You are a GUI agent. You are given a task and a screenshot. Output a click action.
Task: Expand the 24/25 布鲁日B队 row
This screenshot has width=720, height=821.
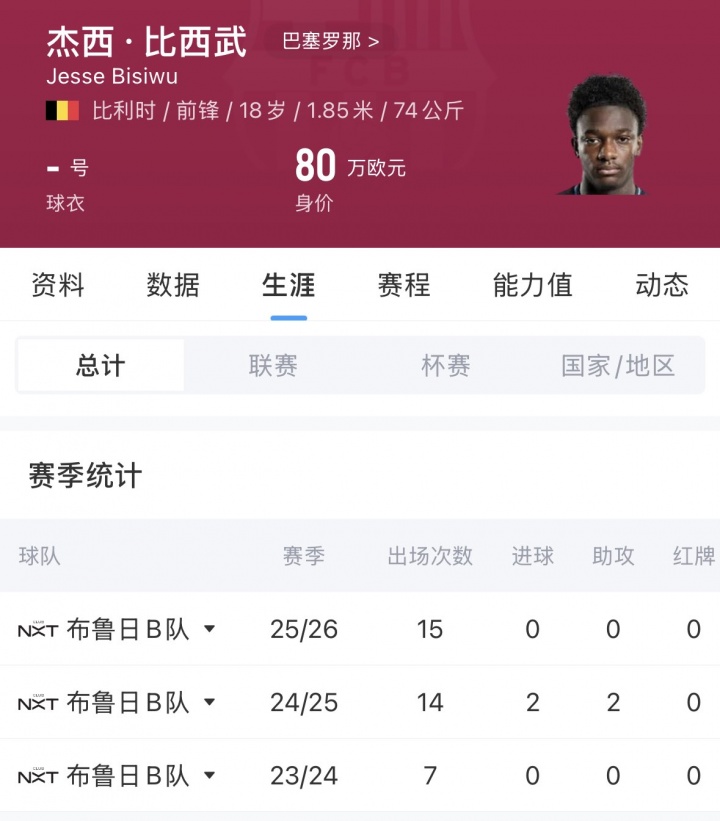pos(209,702)
